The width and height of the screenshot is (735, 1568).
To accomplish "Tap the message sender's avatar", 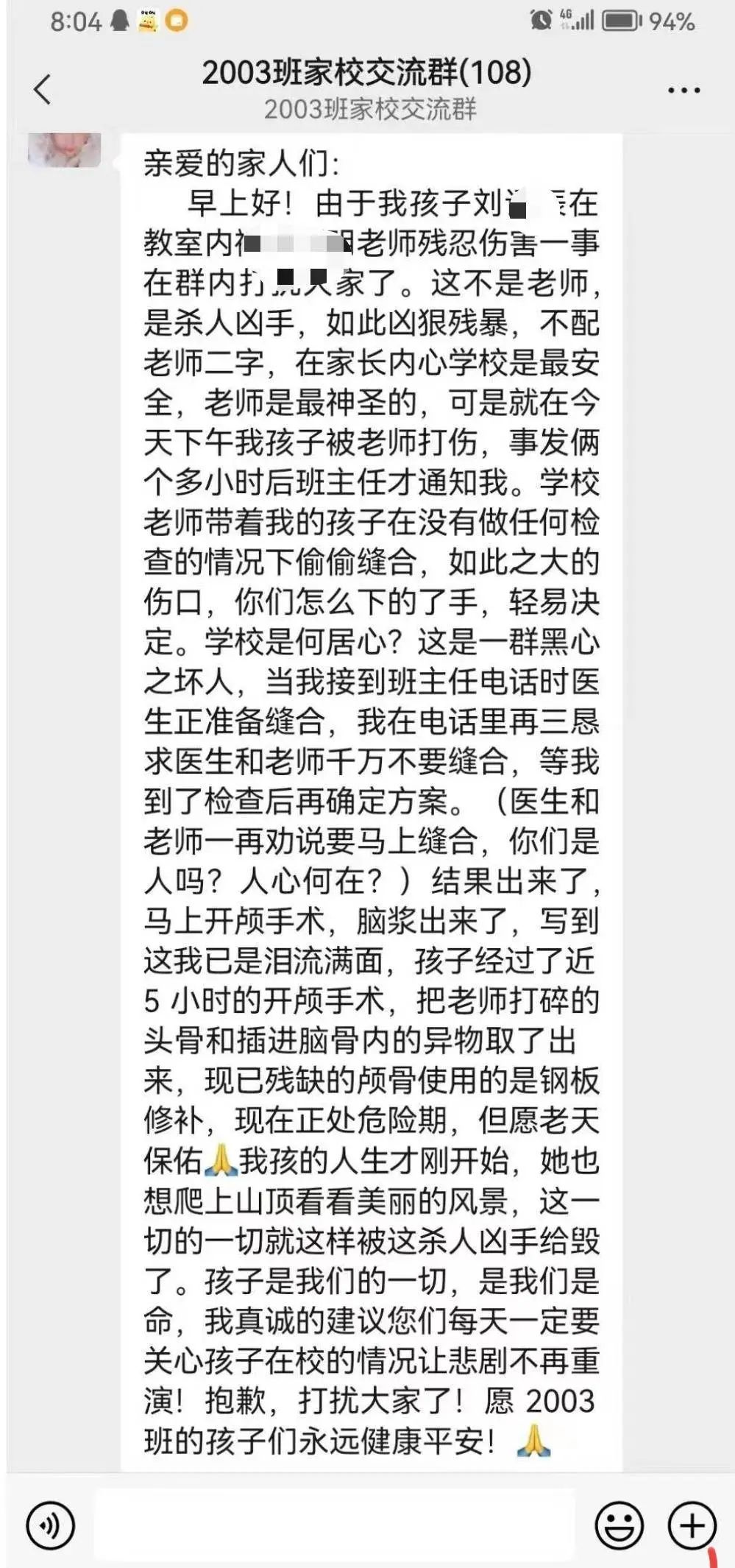I will point(65,149).
